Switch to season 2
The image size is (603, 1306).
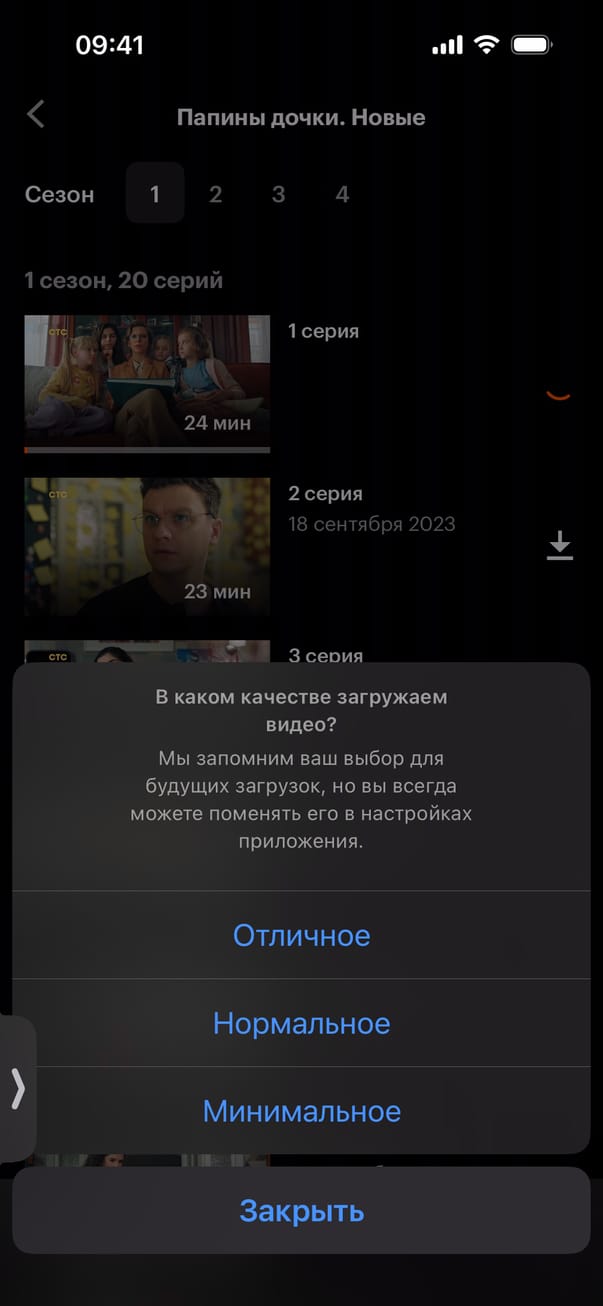coord(215,194)
